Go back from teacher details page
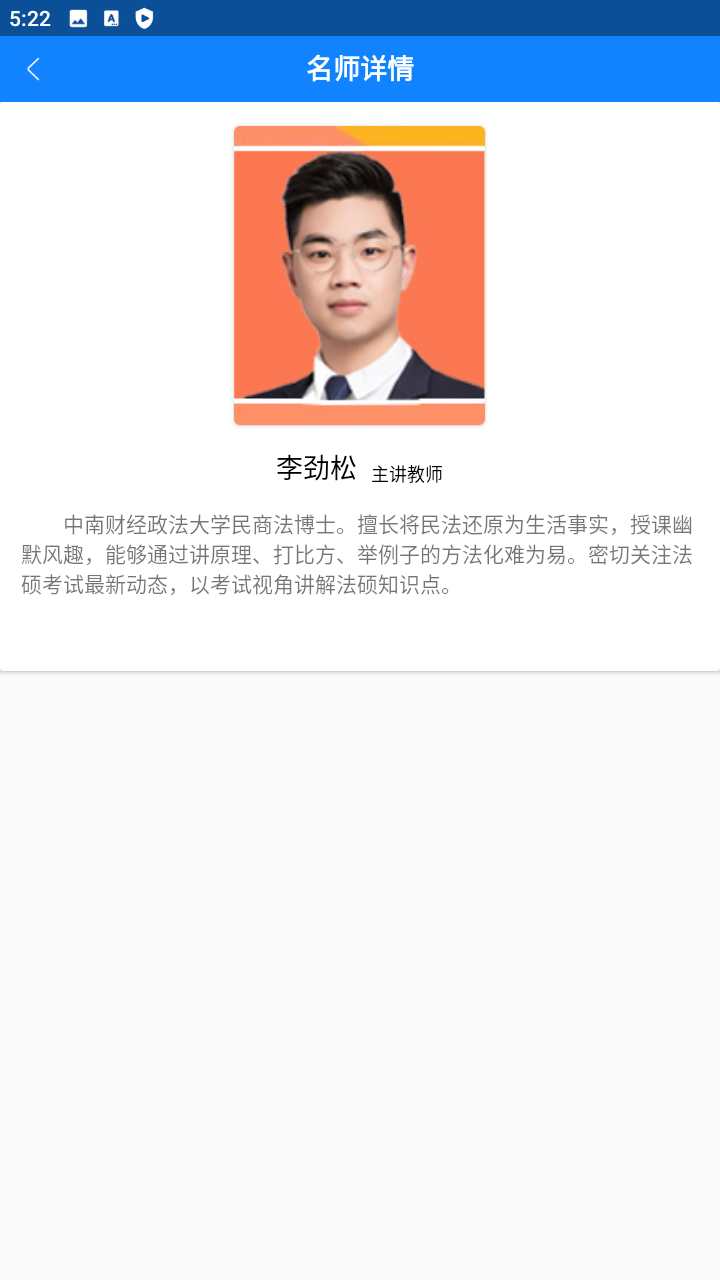This screenshot has height=1280, width=720. [33, 69]
